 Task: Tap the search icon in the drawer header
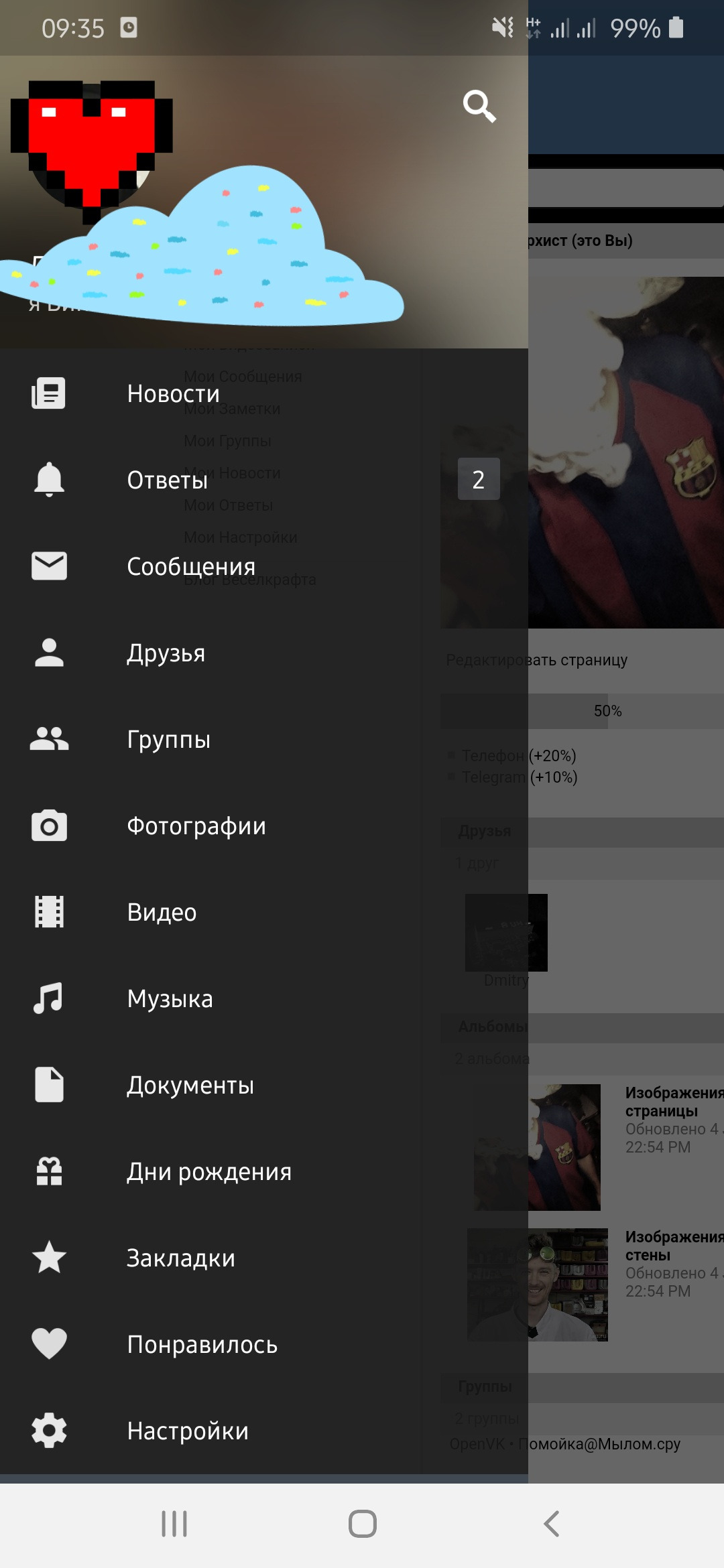479,106
